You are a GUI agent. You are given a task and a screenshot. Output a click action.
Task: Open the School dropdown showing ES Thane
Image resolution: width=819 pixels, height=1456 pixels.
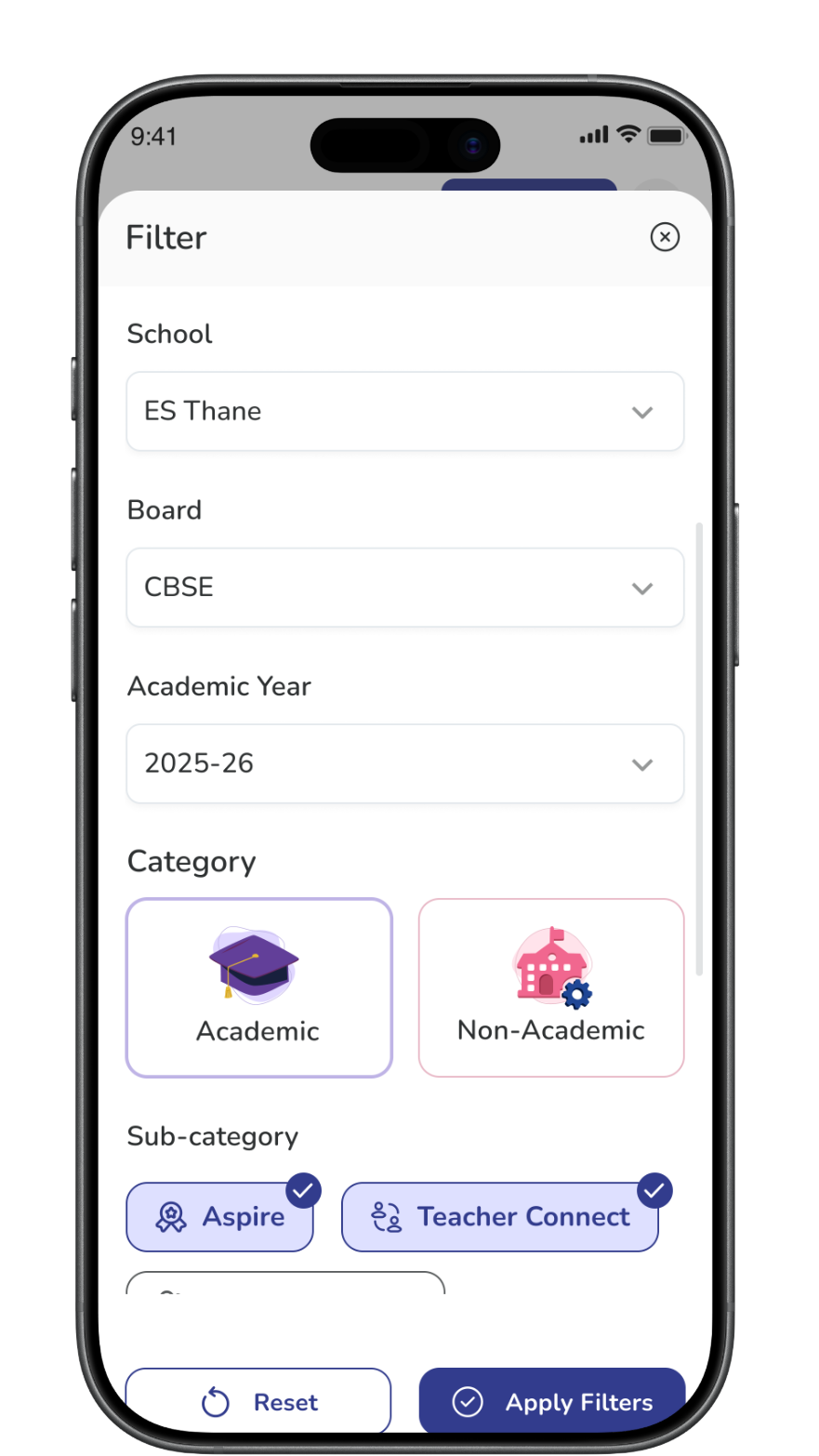[404, 411]
